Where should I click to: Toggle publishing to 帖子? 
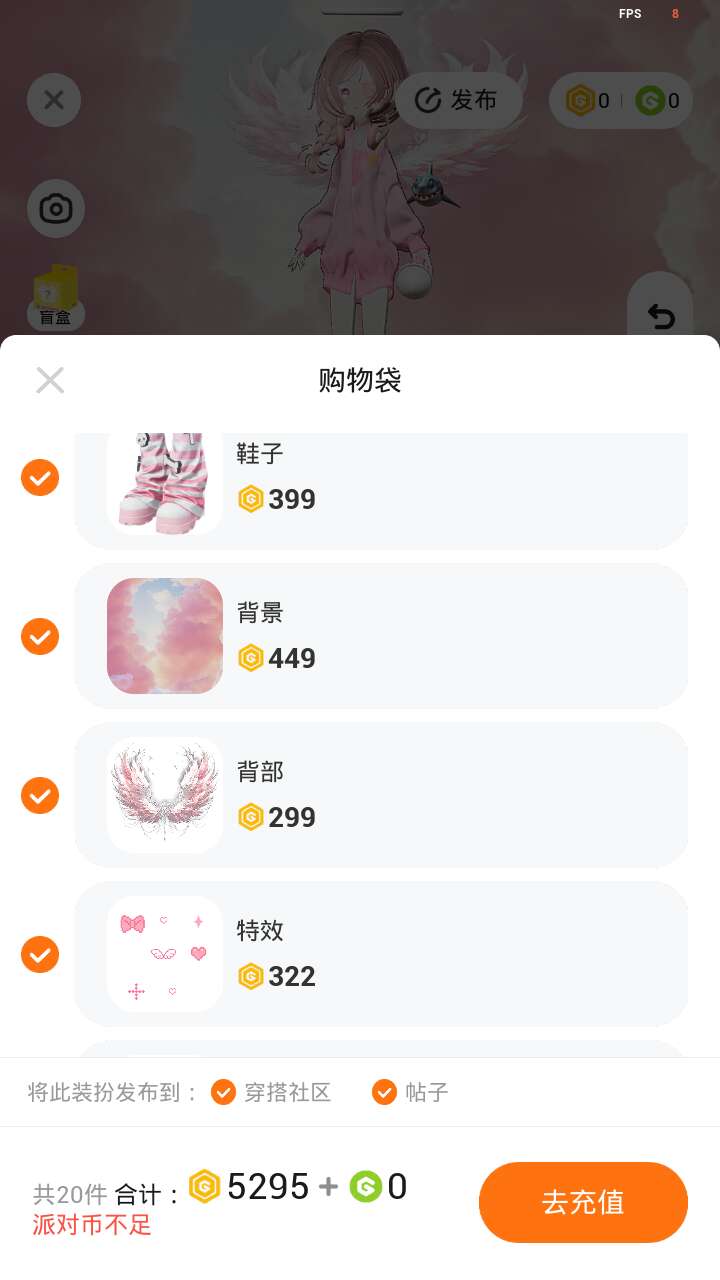[x=385, y=1092]
